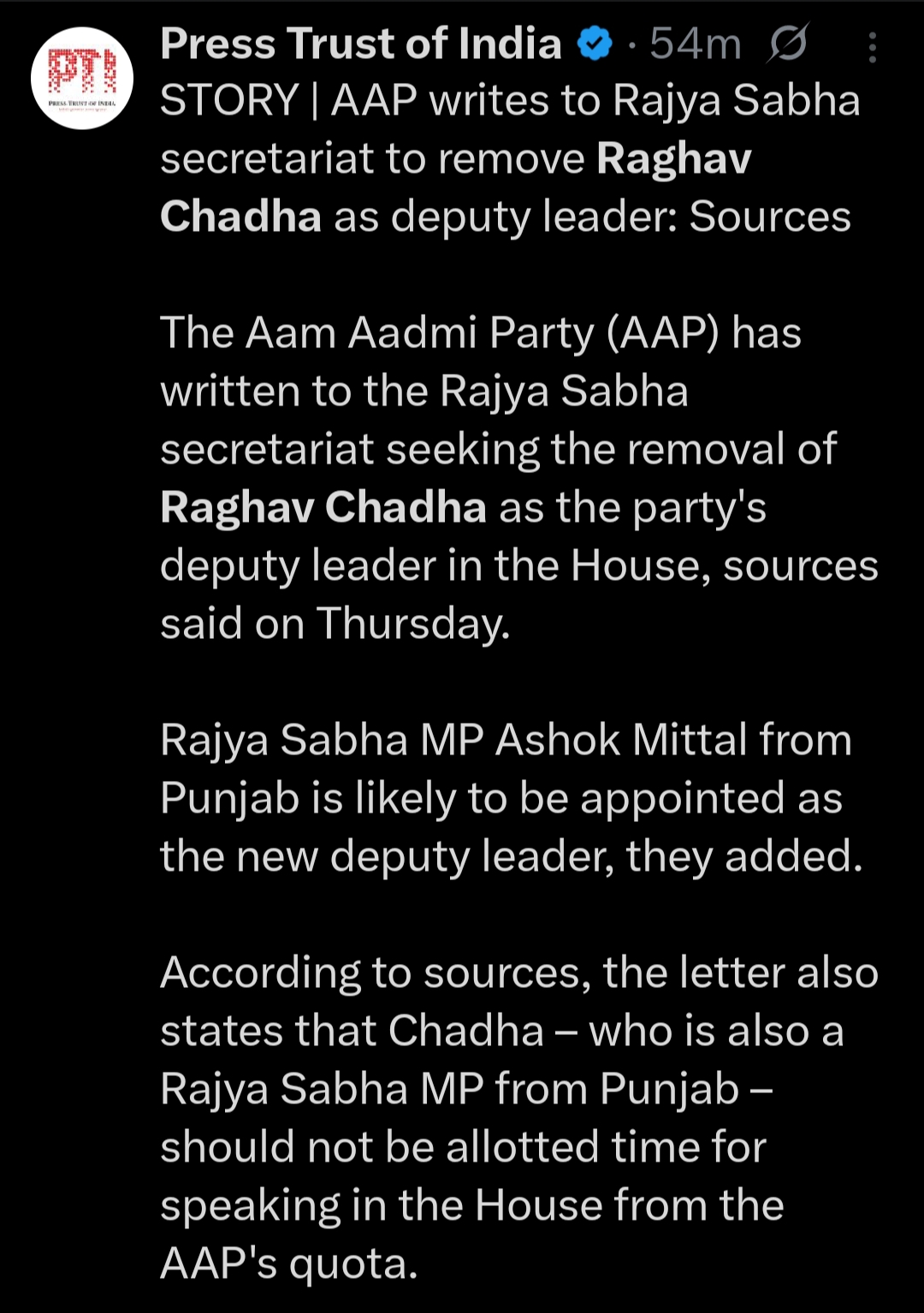Open the Press Trust of India account name
Image resolution: width=924 pixels, height=1313 pixels.
point(360,44)
